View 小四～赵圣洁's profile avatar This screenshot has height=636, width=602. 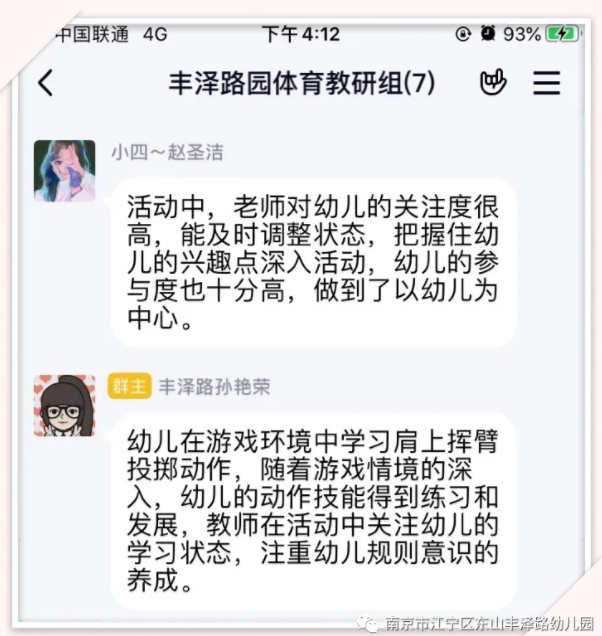tap(64, 170)
